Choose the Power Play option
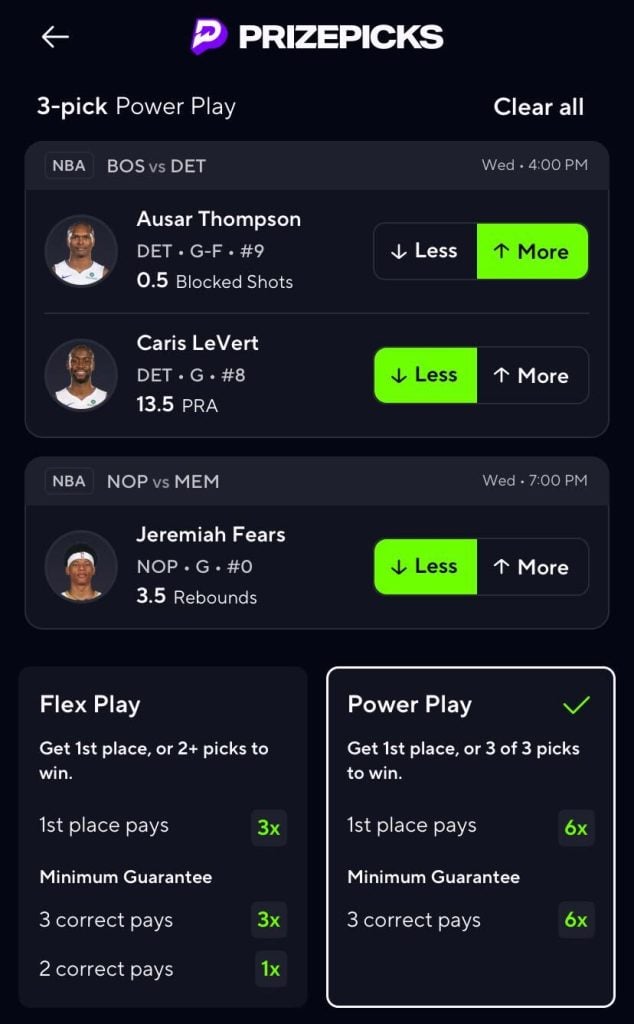This screenshot has height=1024, width=634. 470,836
